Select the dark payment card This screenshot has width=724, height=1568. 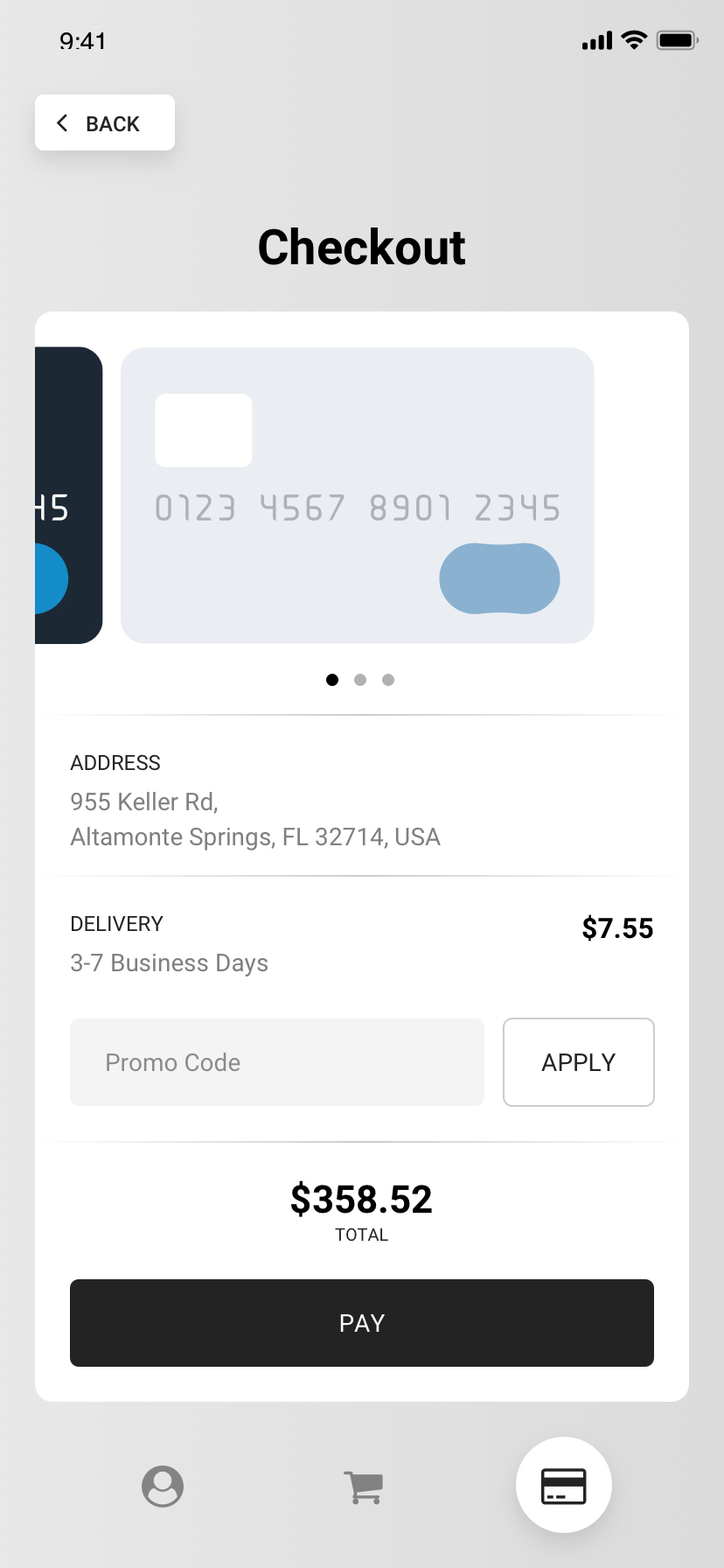[69, 495]
